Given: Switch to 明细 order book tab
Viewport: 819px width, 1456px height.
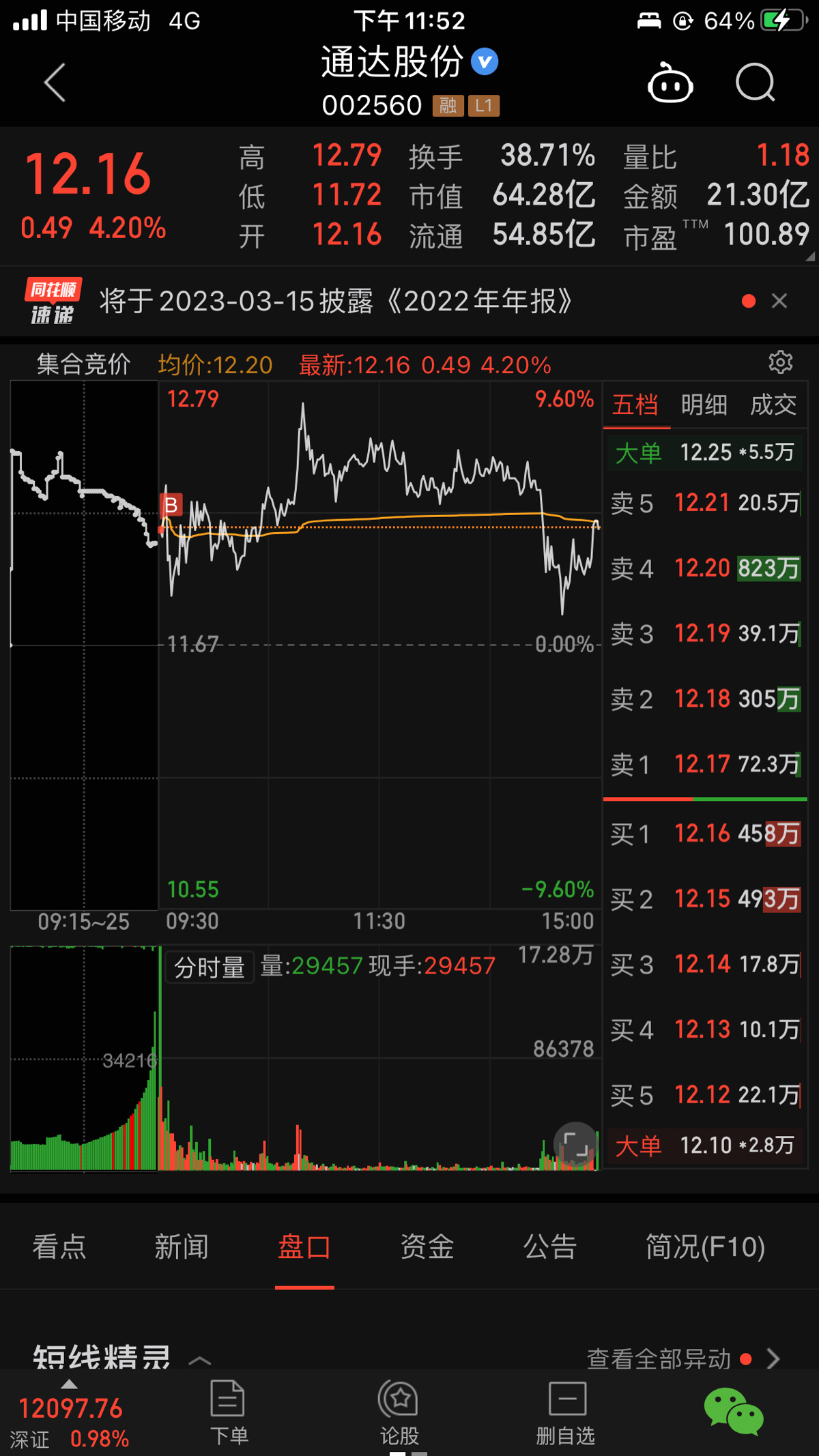Looking at the screenshot, I should pyautogui.click(x=704, y=405).
